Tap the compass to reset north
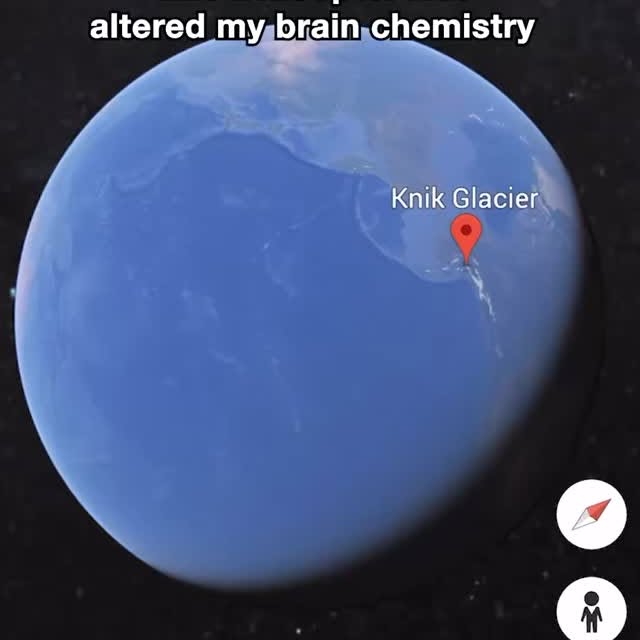 tap(591, 514)
